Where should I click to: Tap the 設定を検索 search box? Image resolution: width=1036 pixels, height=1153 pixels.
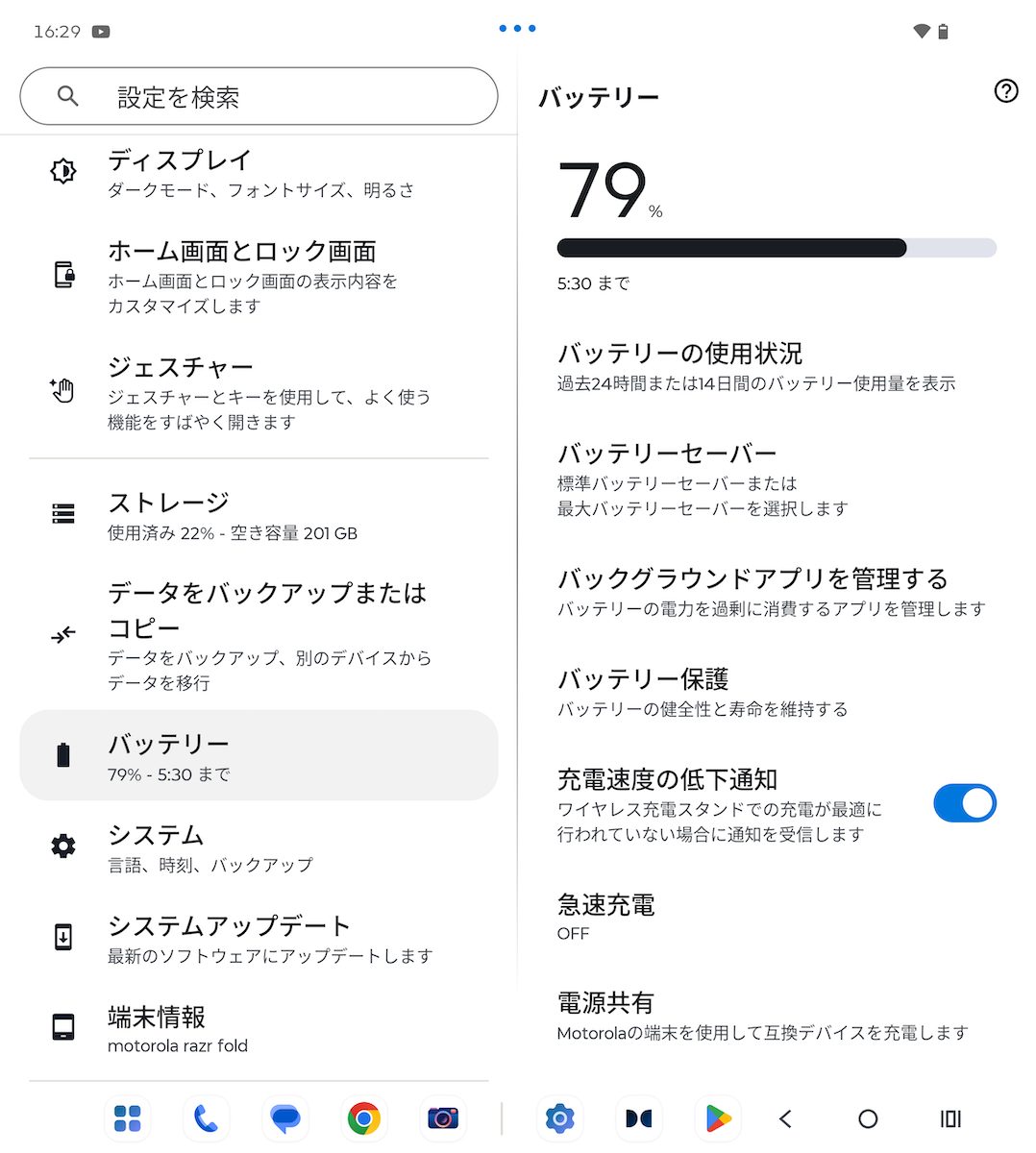[x=259, y=96]
